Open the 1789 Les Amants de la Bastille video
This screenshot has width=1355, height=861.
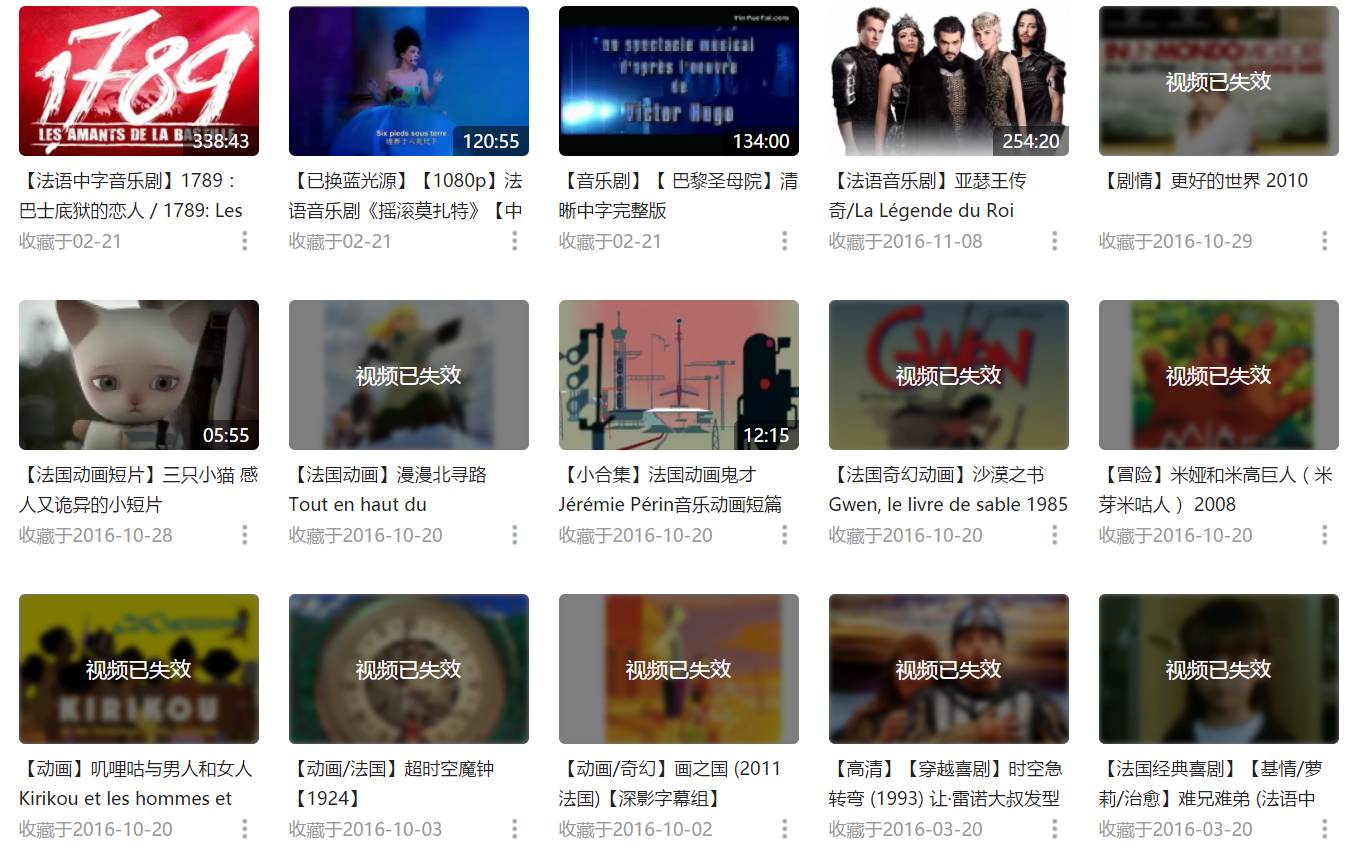pos(138,81)
